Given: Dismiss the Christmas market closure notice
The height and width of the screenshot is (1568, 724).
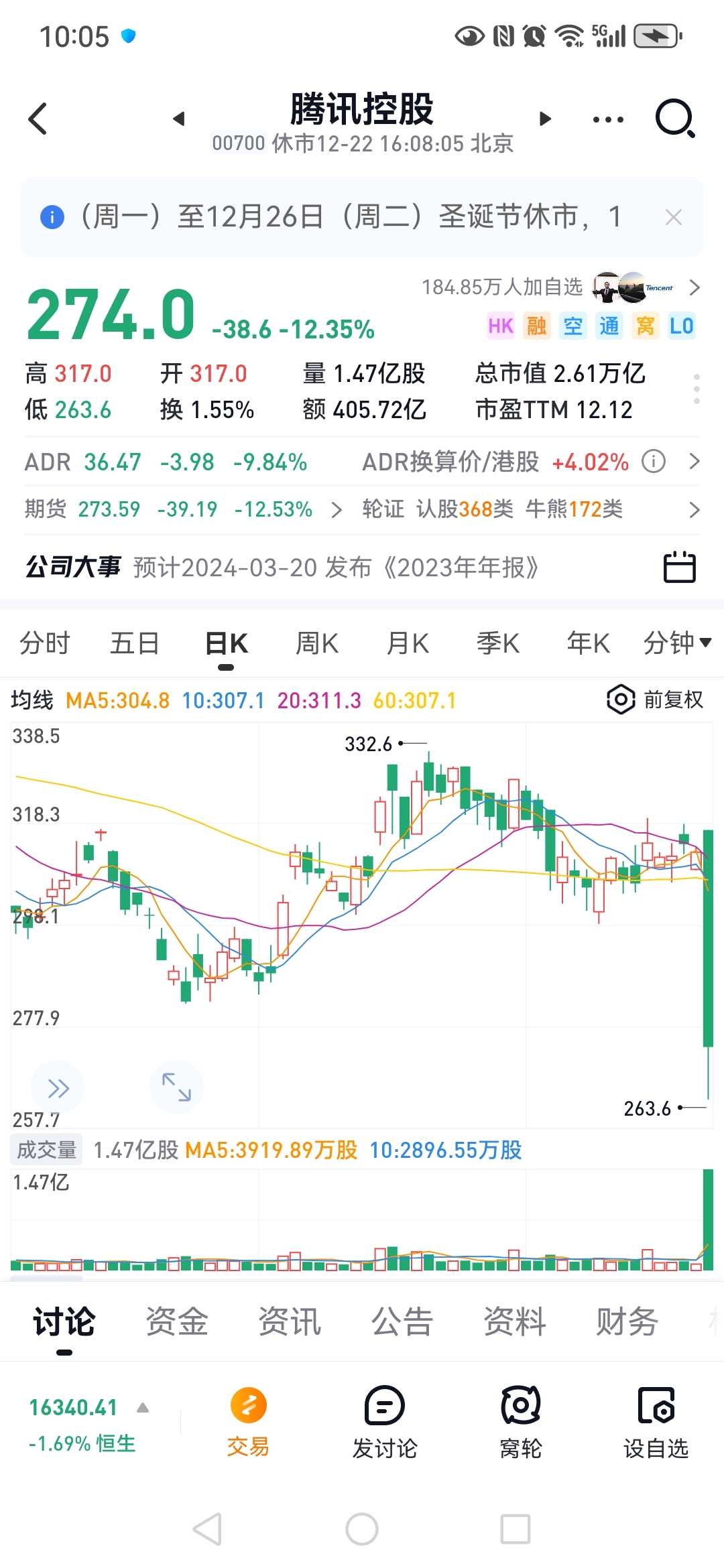Looking at the screenshot, I should (x=673, y=217).
